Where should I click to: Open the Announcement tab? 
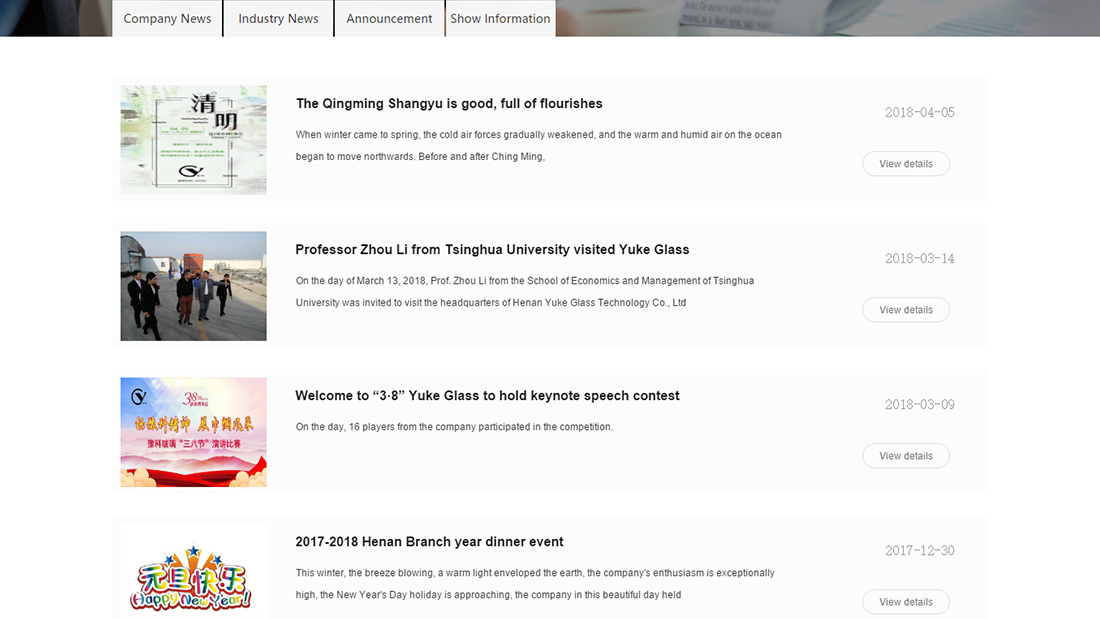[389, 18]
